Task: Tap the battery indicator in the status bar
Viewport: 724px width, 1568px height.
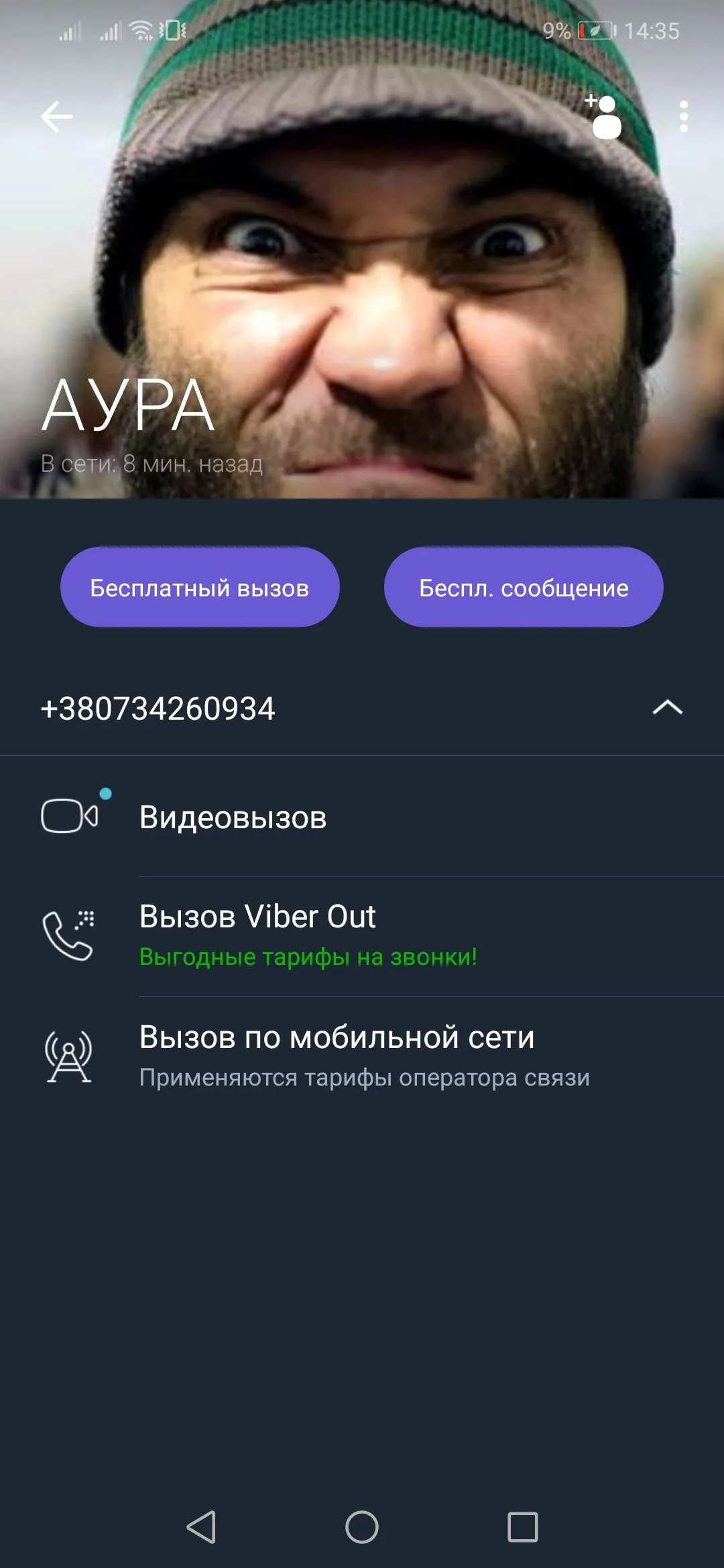Action: [594, 29]
